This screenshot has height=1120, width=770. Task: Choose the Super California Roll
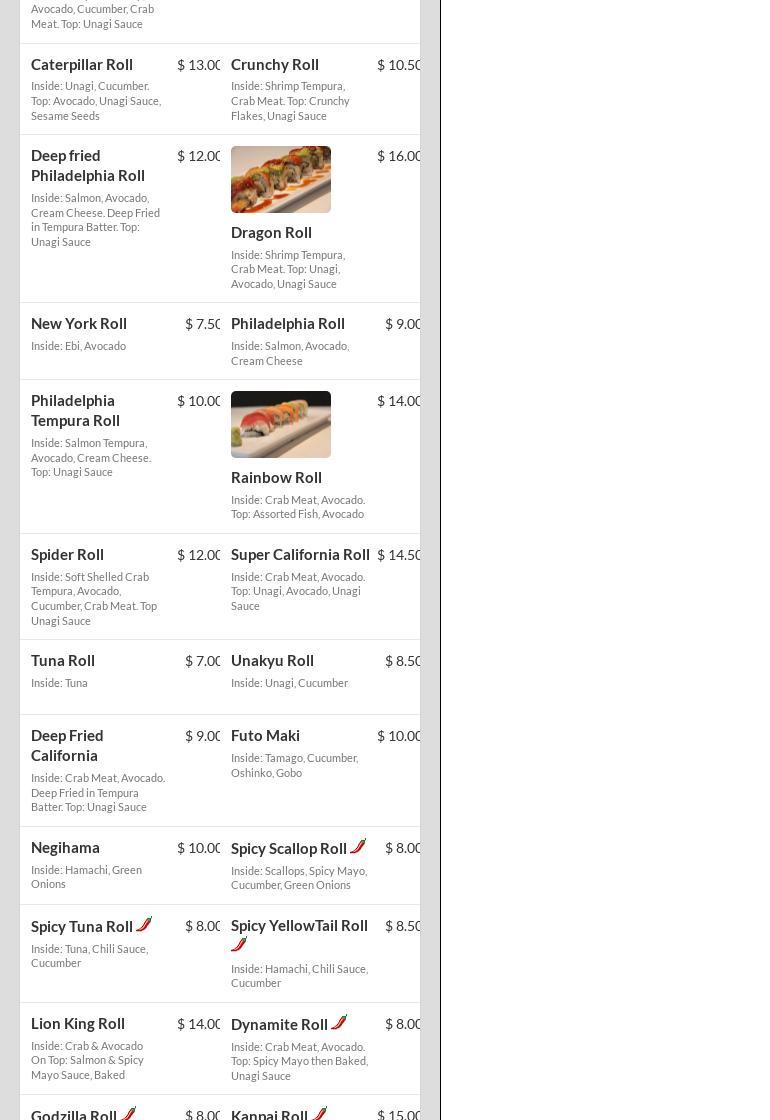pyautogui.click(x=300, y=555)
